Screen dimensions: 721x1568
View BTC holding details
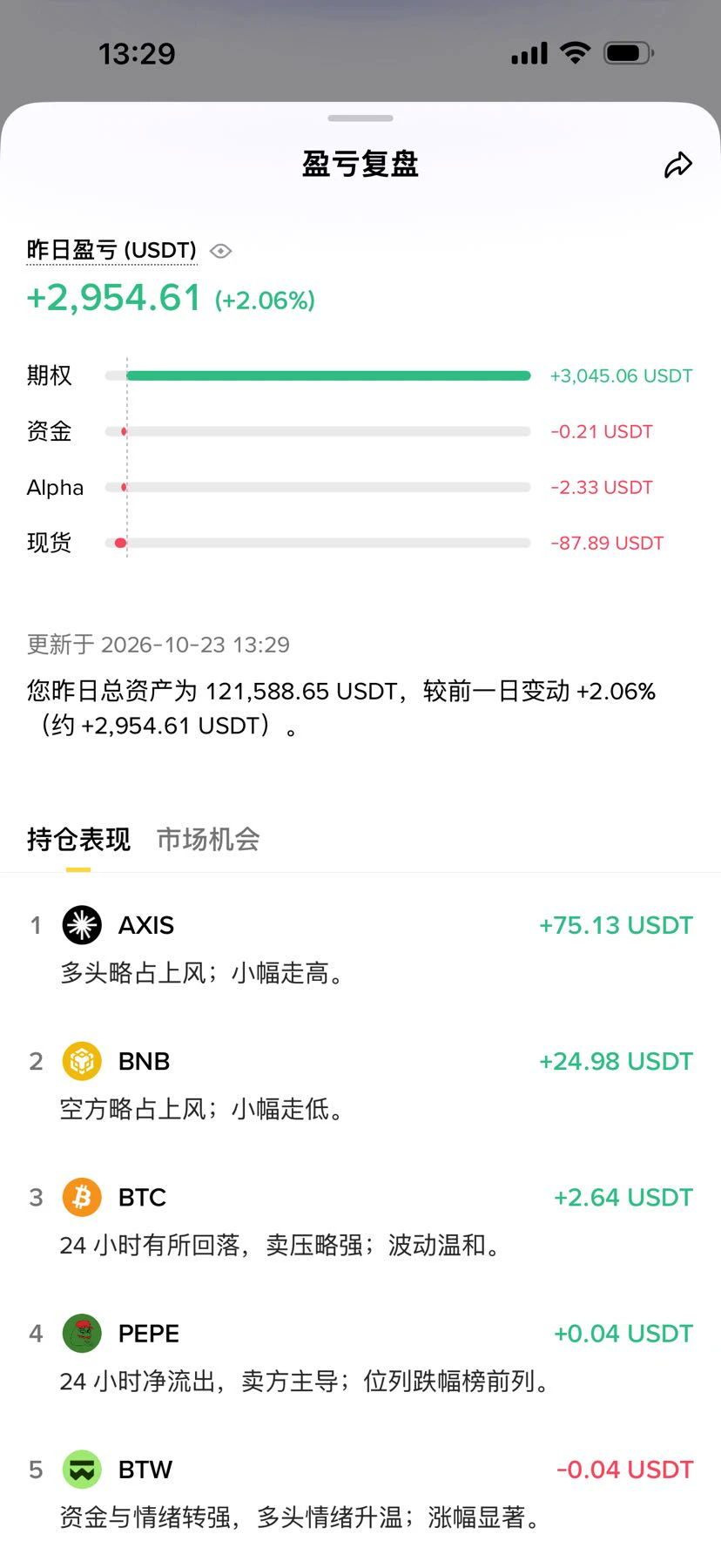coord(360,1220)
